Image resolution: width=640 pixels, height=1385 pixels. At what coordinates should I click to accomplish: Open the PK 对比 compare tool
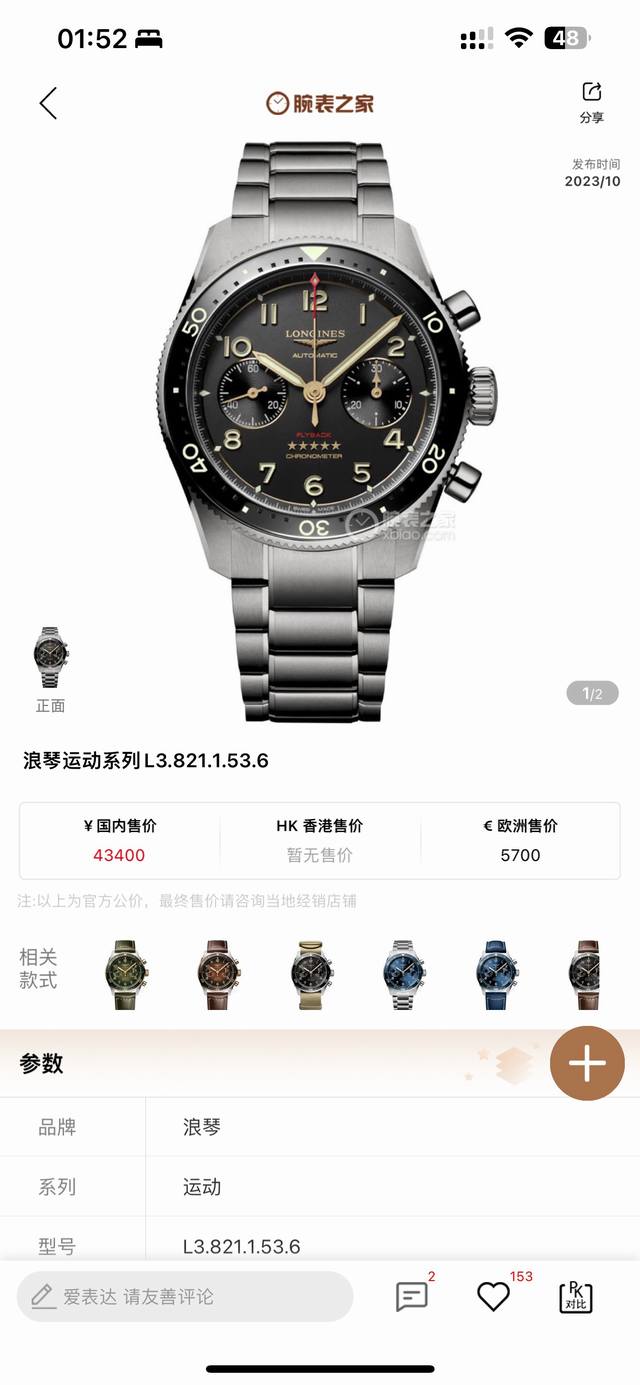point(575,1296)
